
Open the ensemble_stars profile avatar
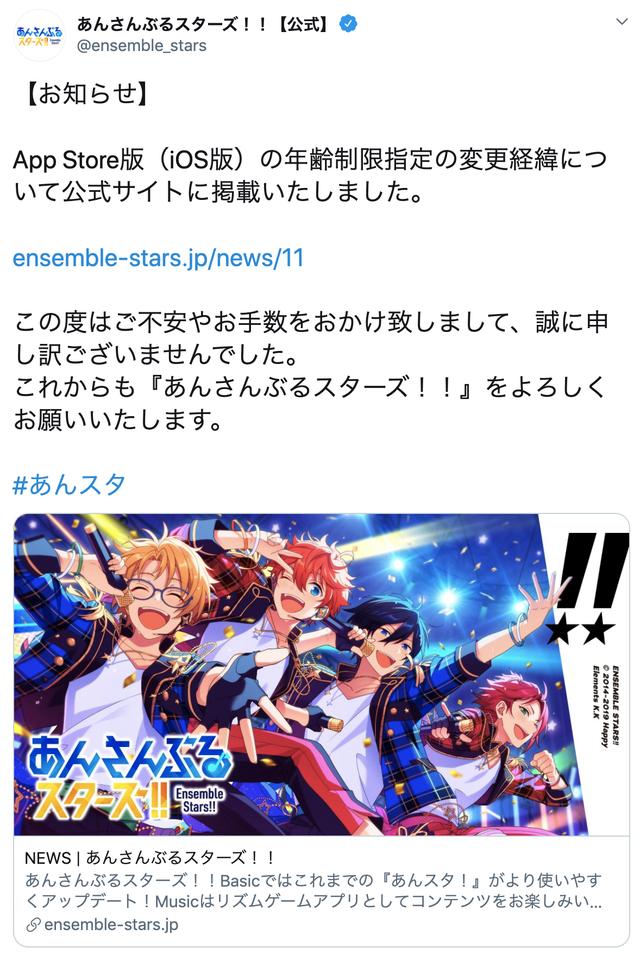[38, 34]
